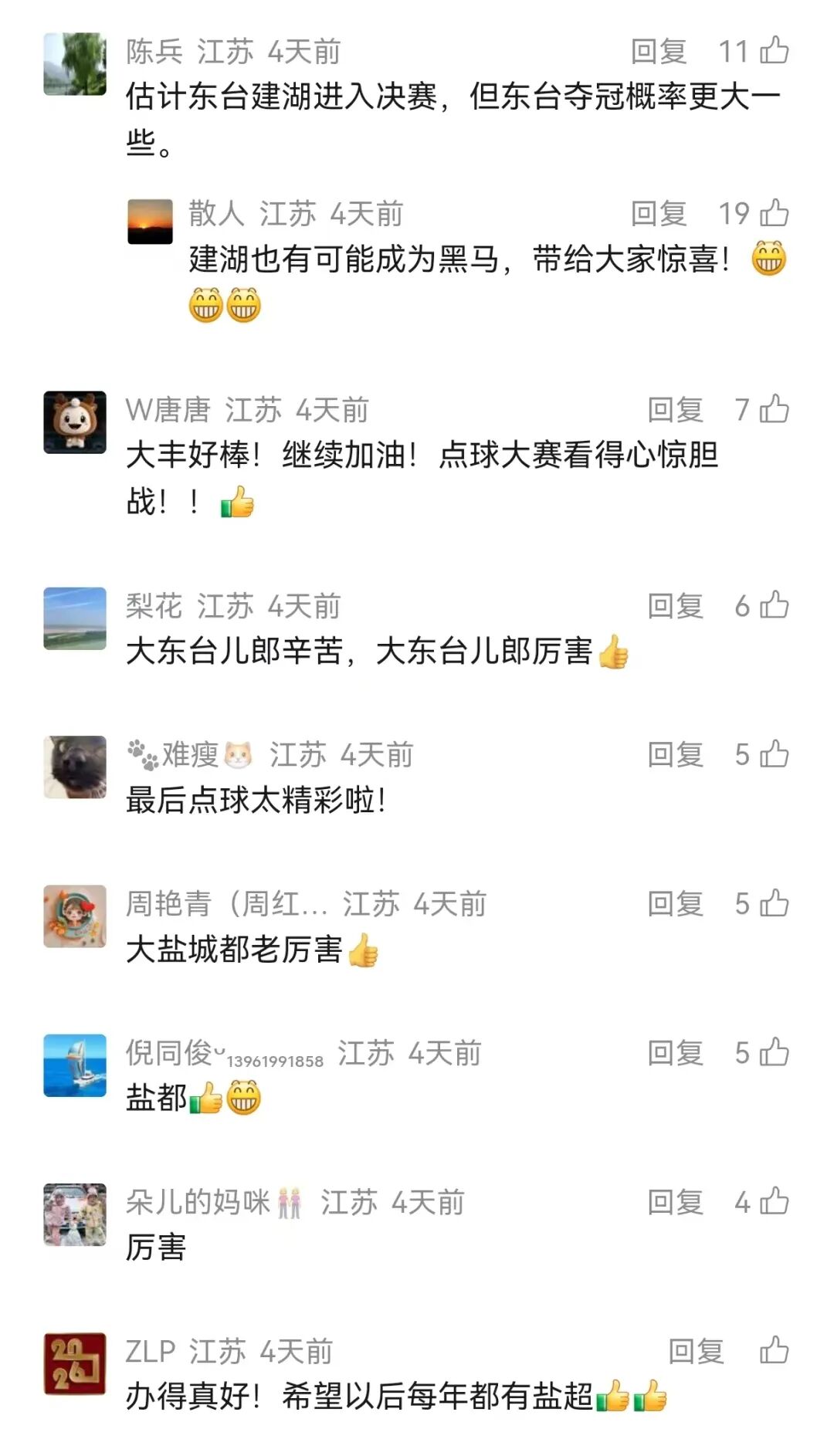Open ZLP's avatar
The width and height of the screenshot is (834, 1456).
[x=75, y=1364]
